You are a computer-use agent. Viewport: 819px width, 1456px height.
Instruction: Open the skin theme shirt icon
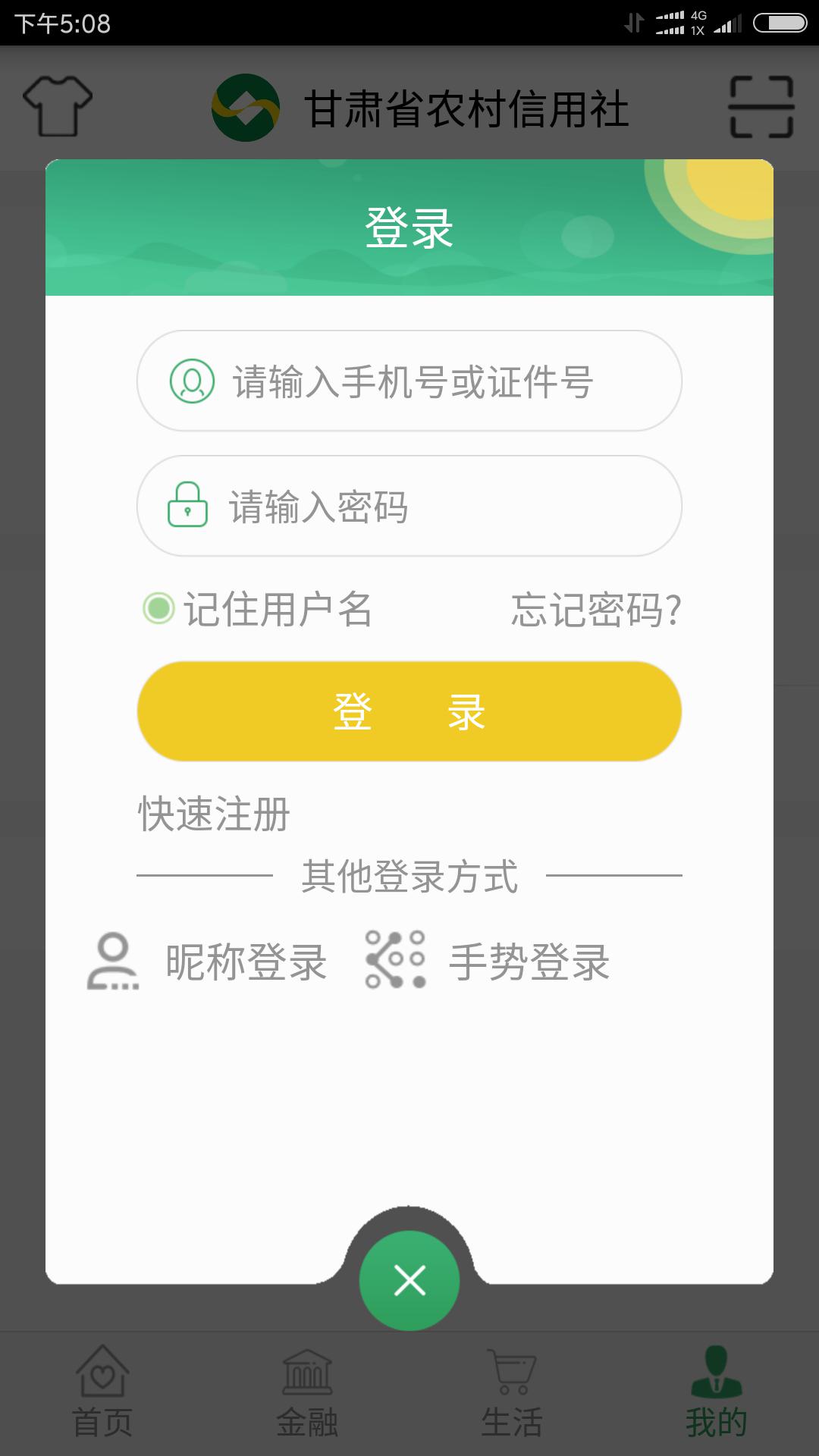coord(58,106)
